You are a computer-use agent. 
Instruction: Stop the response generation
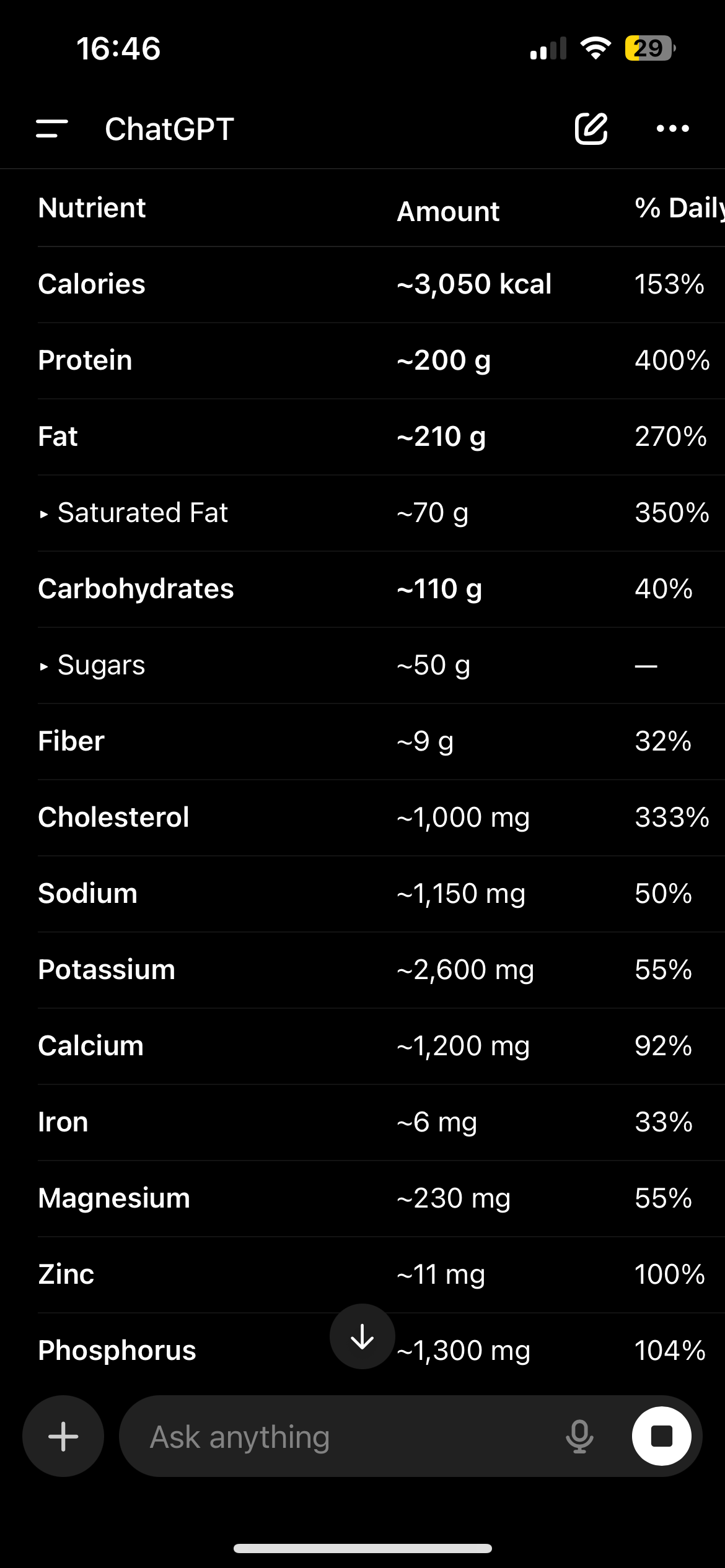661,1436
